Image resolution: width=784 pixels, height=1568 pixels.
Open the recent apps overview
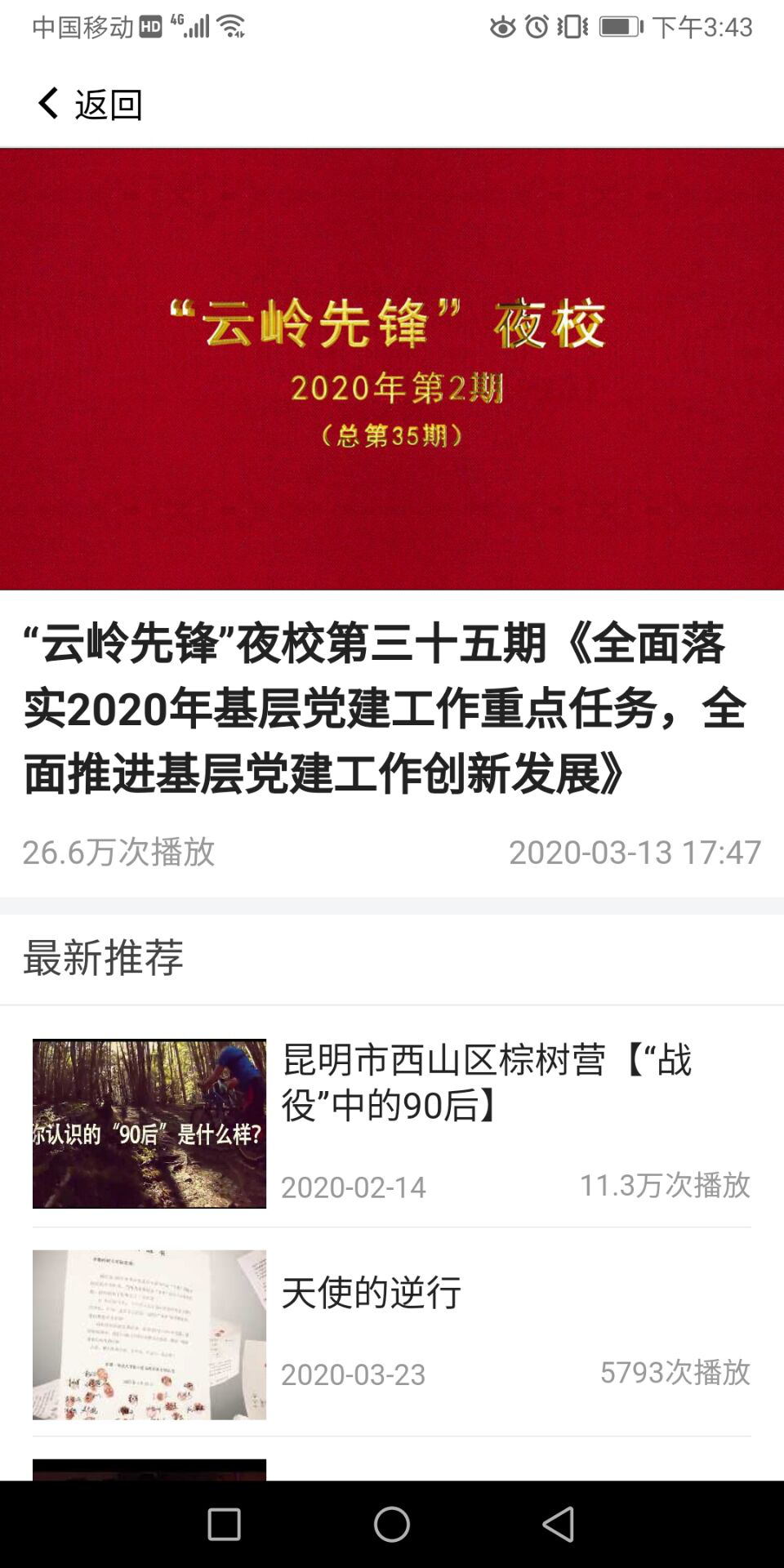click(224, 1524)
